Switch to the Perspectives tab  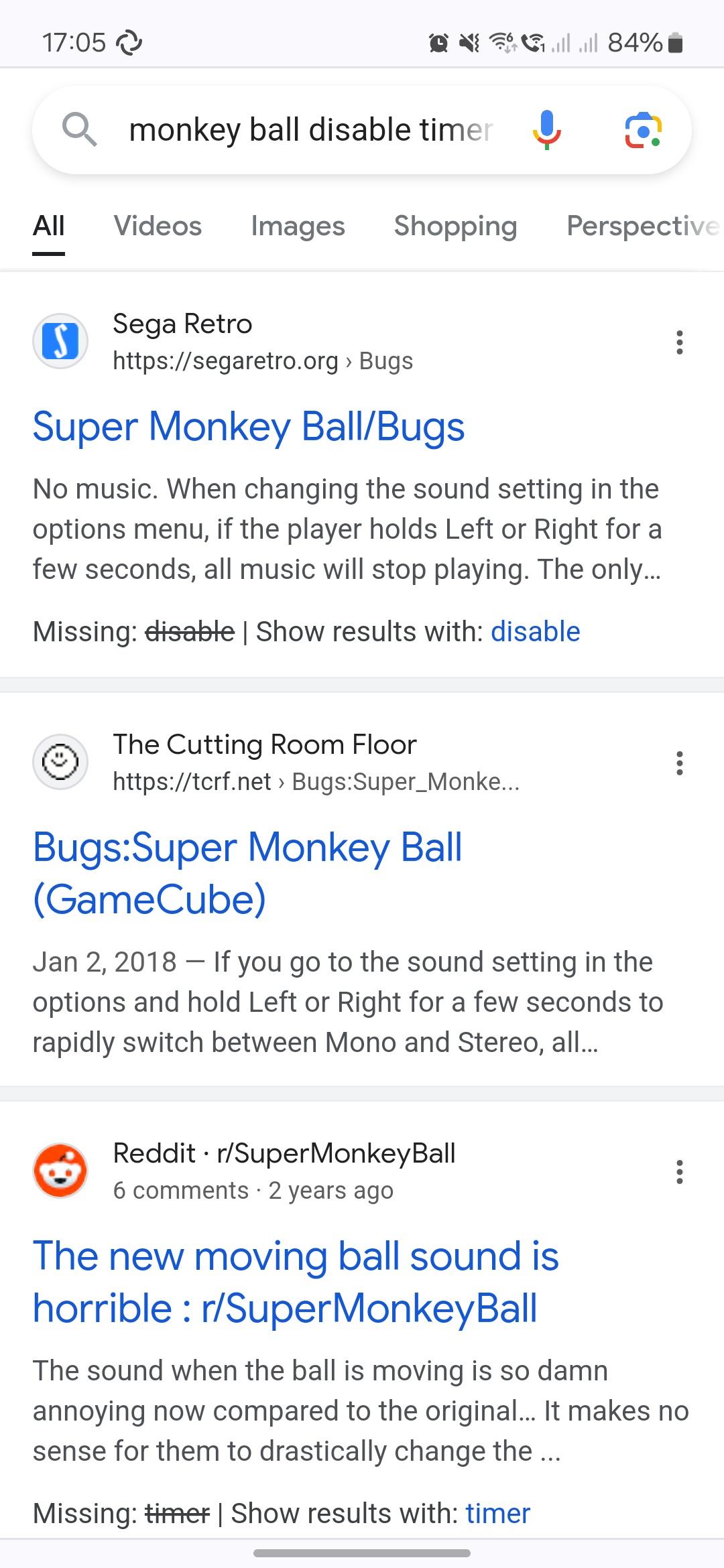[x=644, y=226]
